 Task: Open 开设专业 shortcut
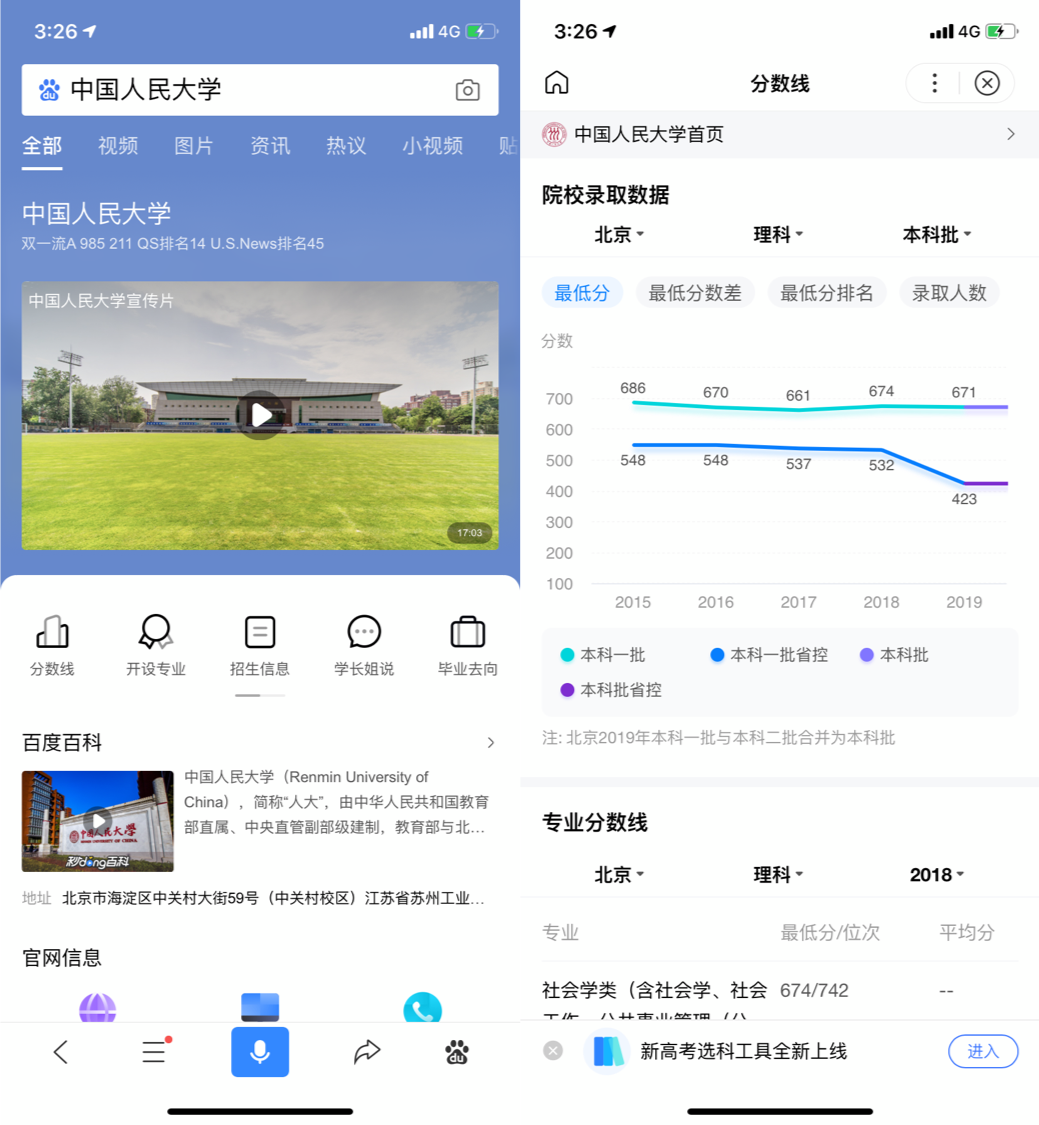[x=156, y=645]
